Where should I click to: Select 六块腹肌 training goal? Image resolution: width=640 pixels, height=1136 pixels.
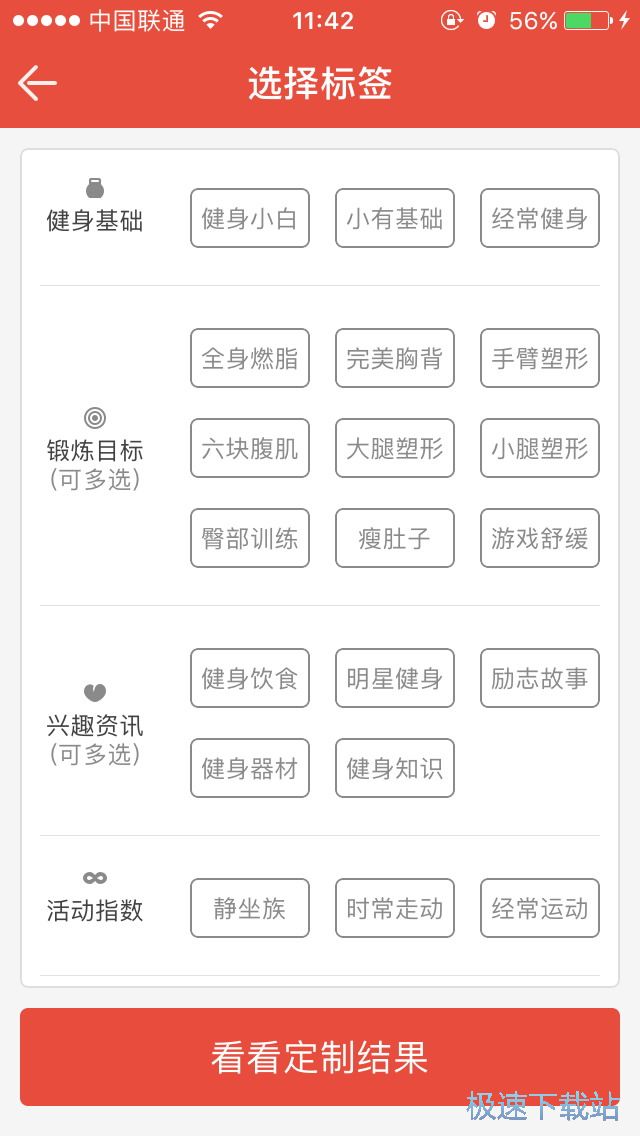coord(250,448)
